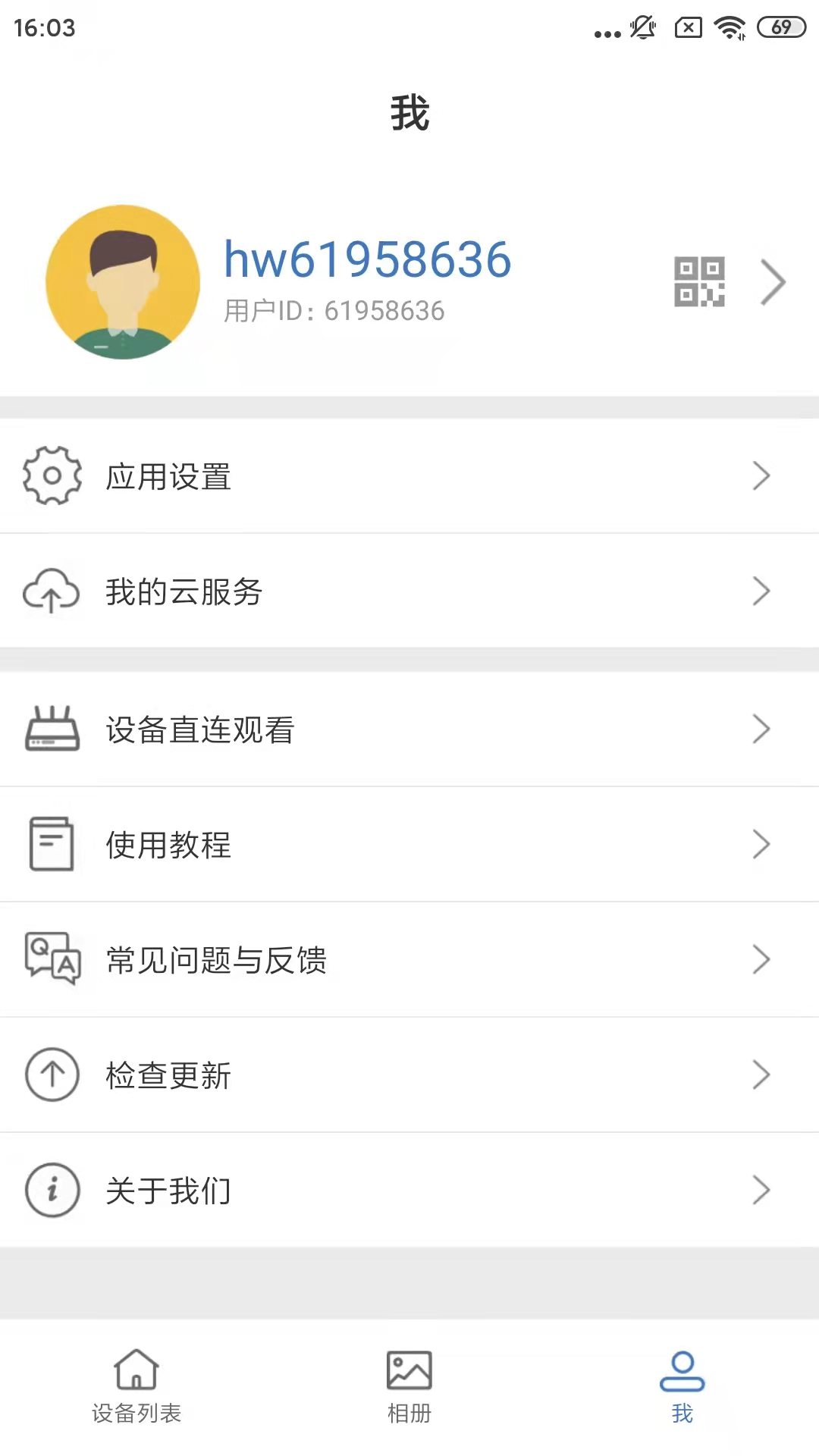Expand the 常见问题与反馈 row chevron

pos(762,959)
